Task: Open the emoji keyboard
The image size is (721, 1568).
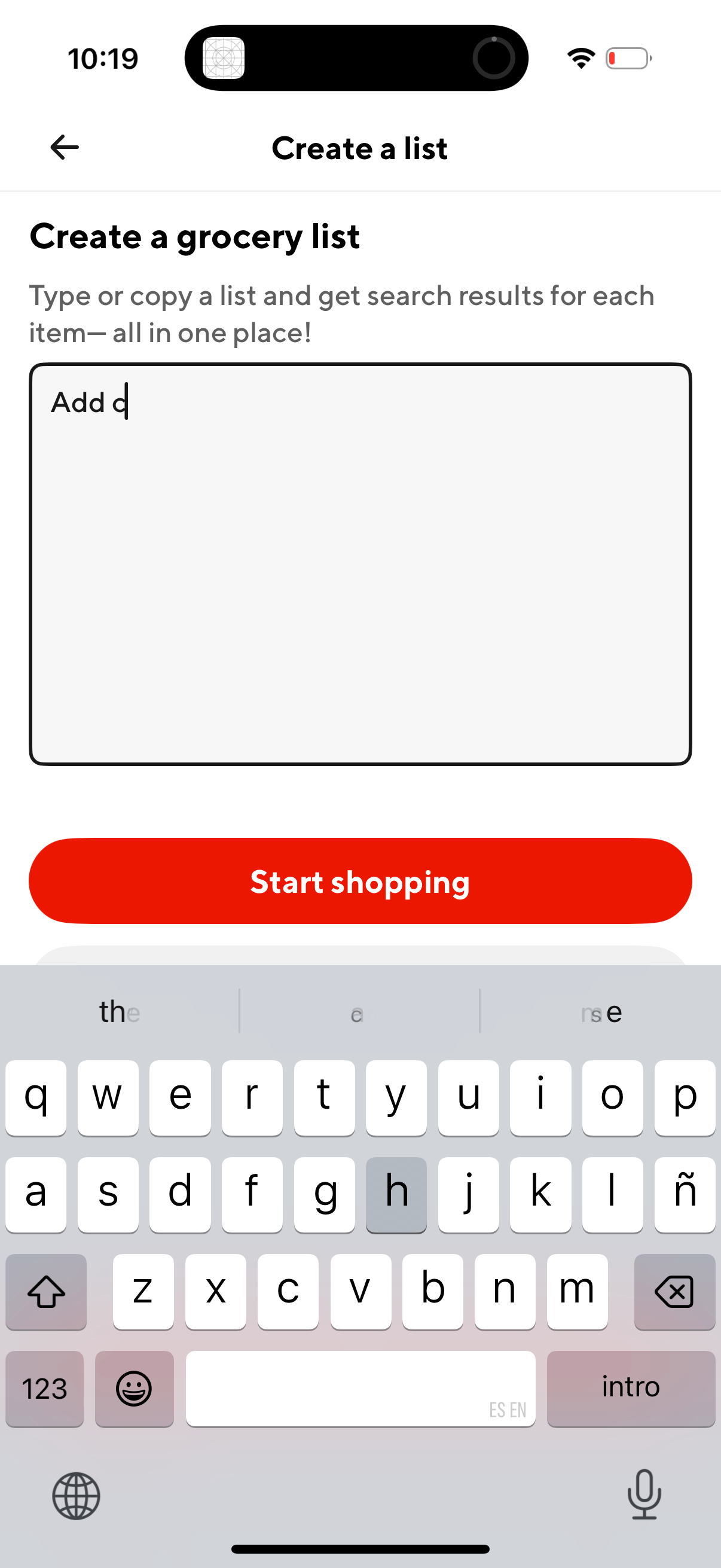Action: [x=134, y=1389]
